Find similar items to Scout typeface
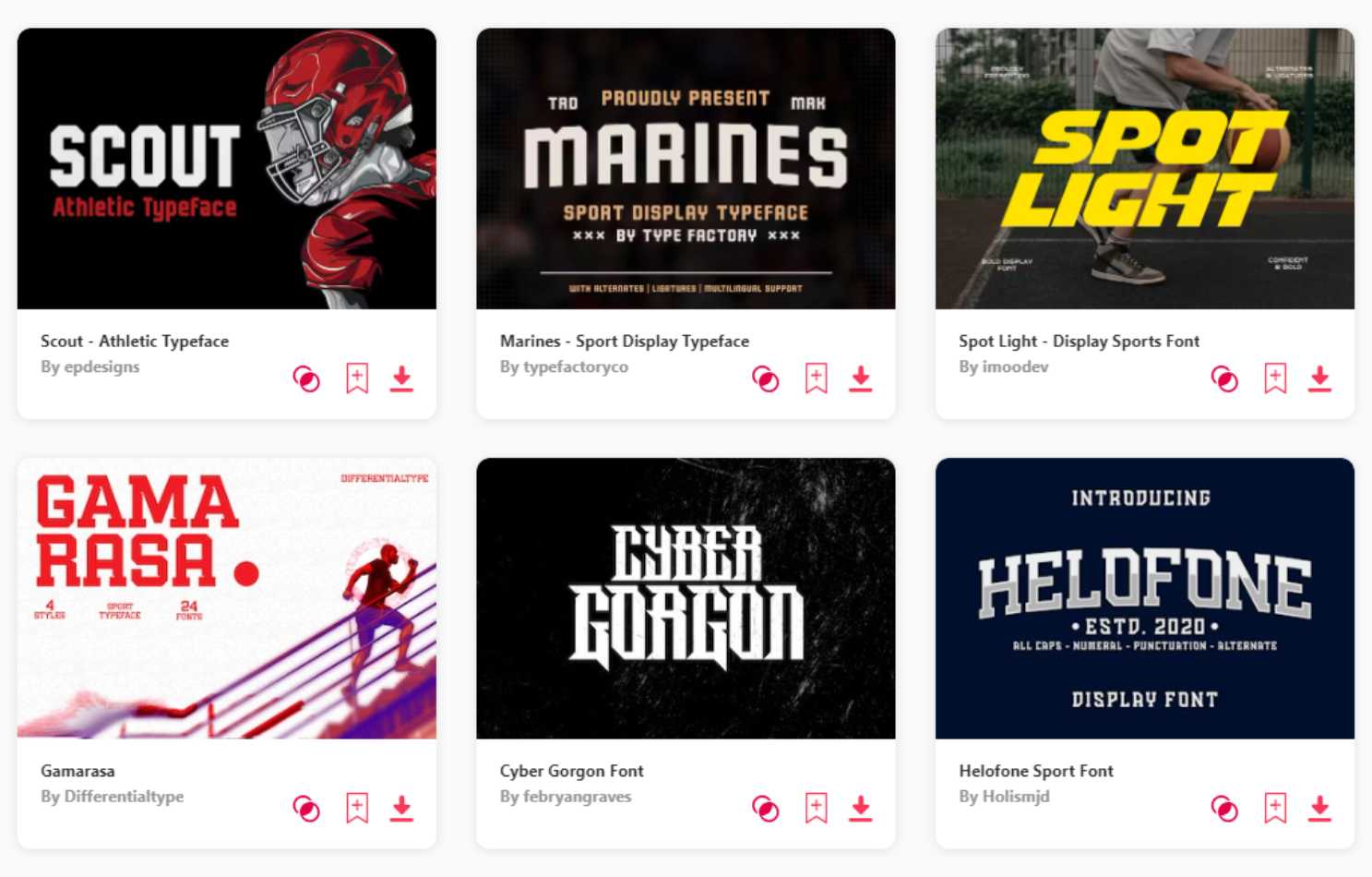Screen dimensions: 1372x877 (x=306, y=379)
